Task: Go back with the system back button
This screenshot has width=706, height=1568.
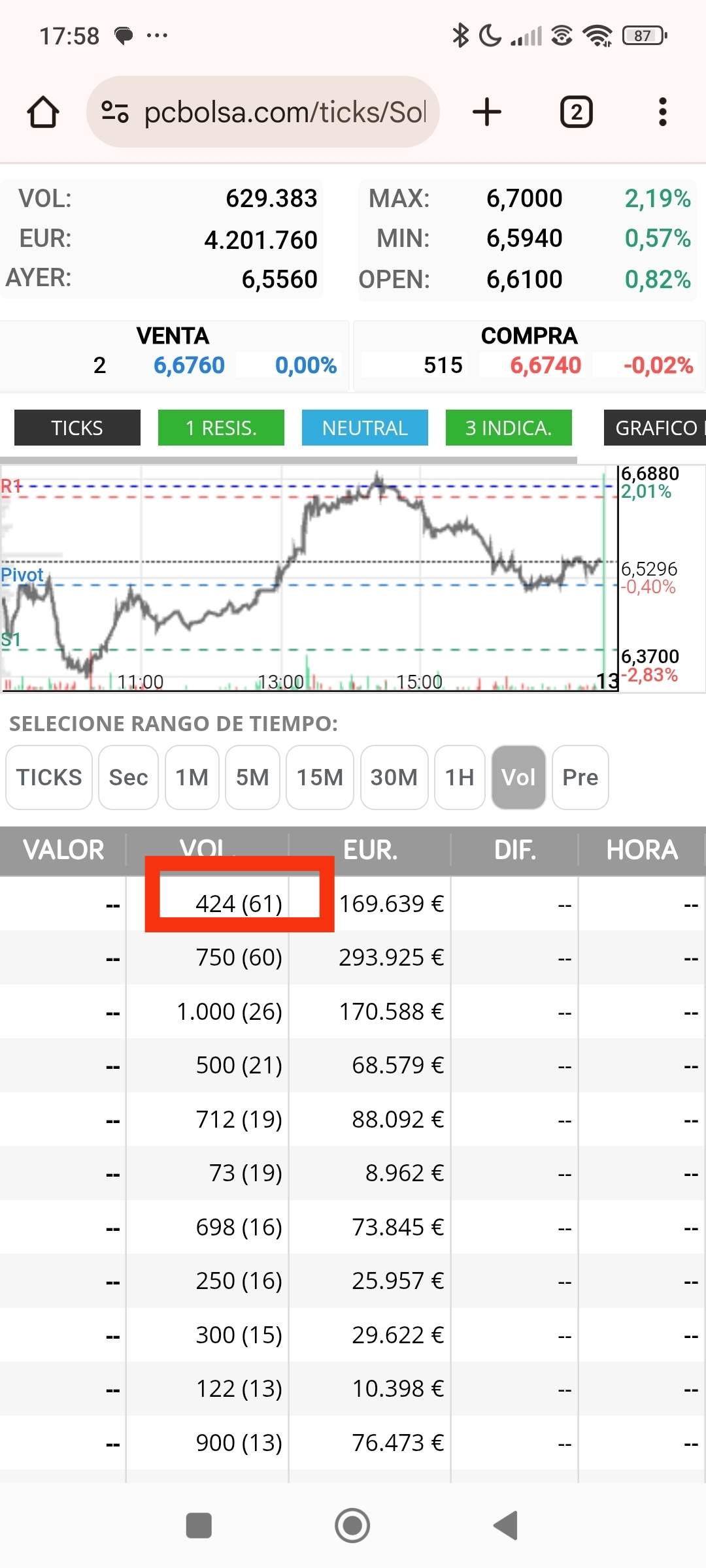Action: pyautogui.click(x=506, y=1526)
